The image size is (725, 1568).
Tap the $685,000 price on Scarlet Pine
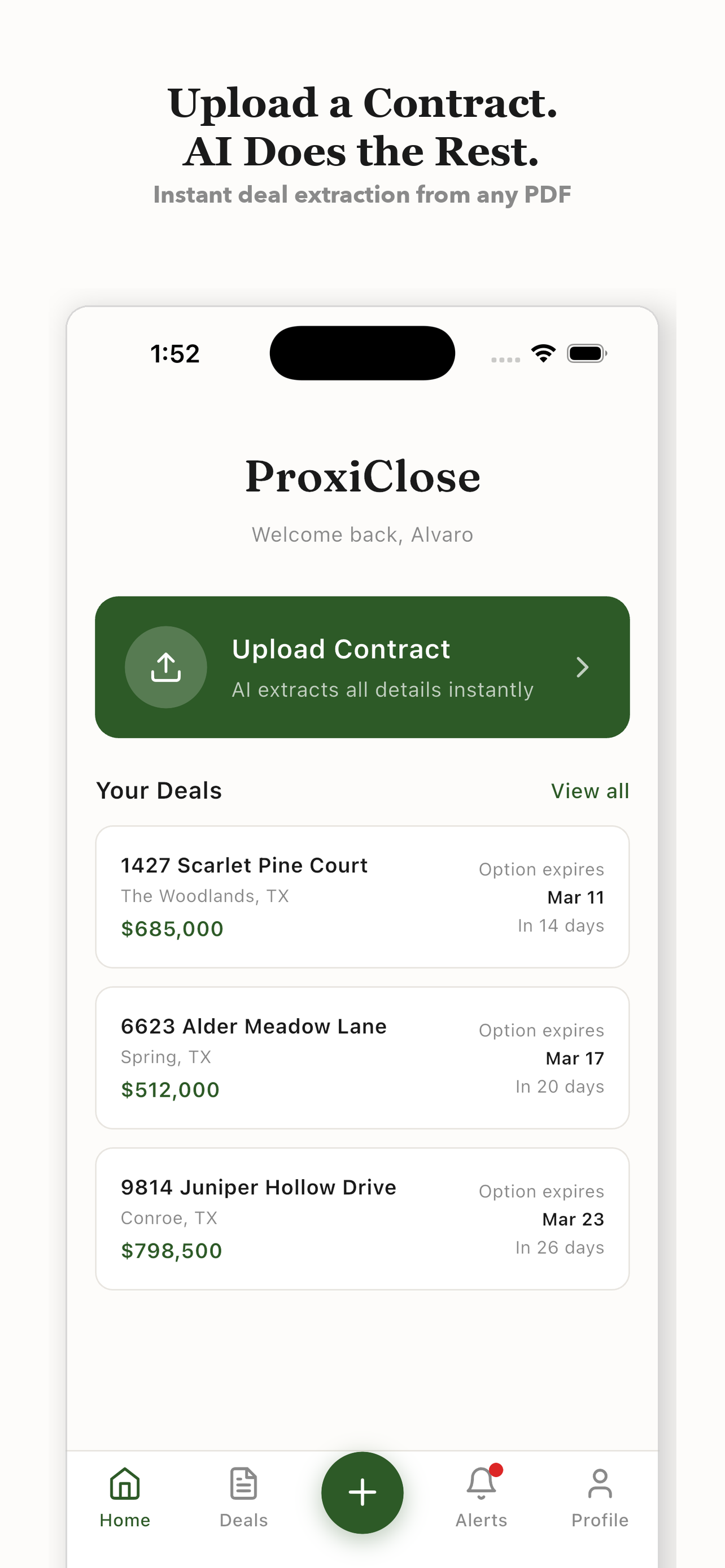pyautogui.click(x=172, y=928)
